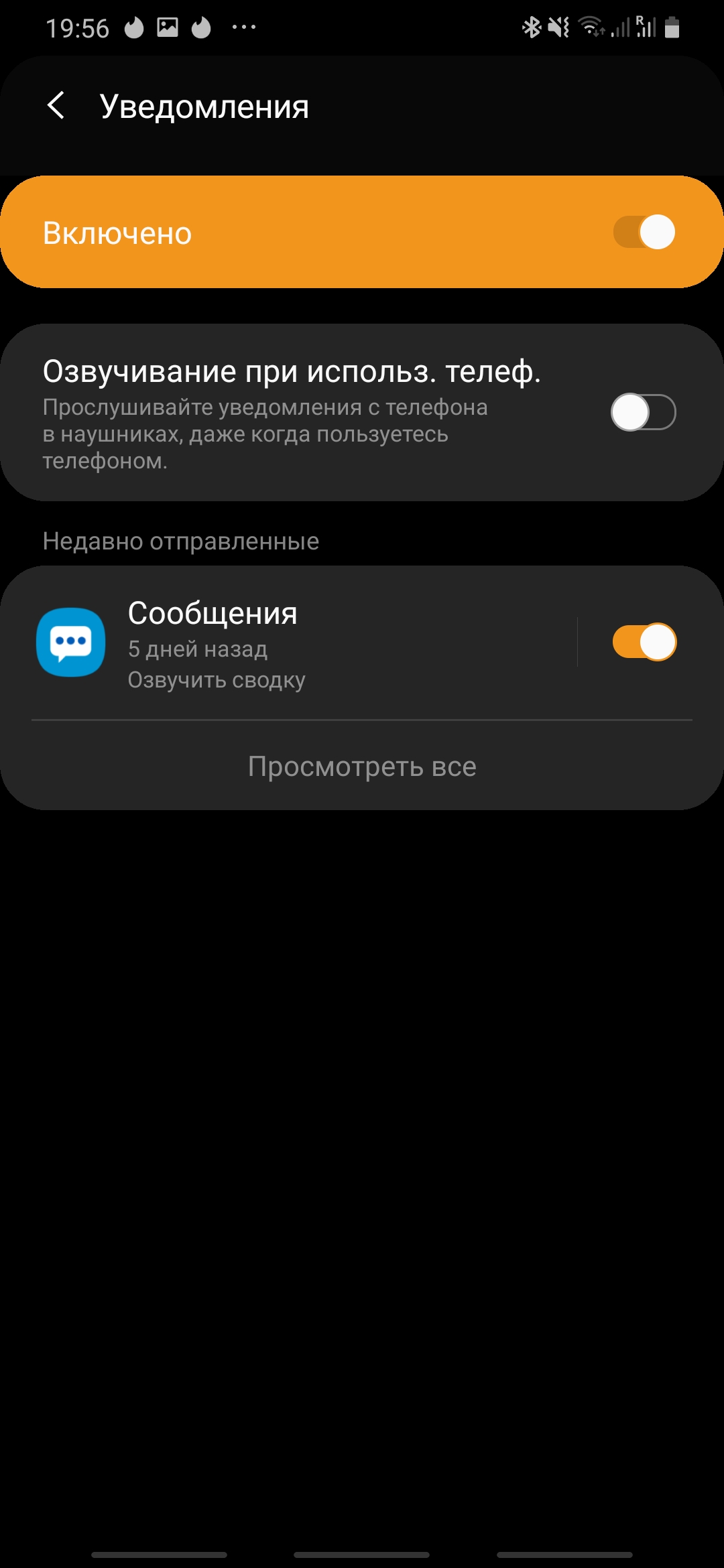Enable Озвучивание при использ. телеф. switch
This screenshot has height=1568, width=724.
[x=643, y=412]
